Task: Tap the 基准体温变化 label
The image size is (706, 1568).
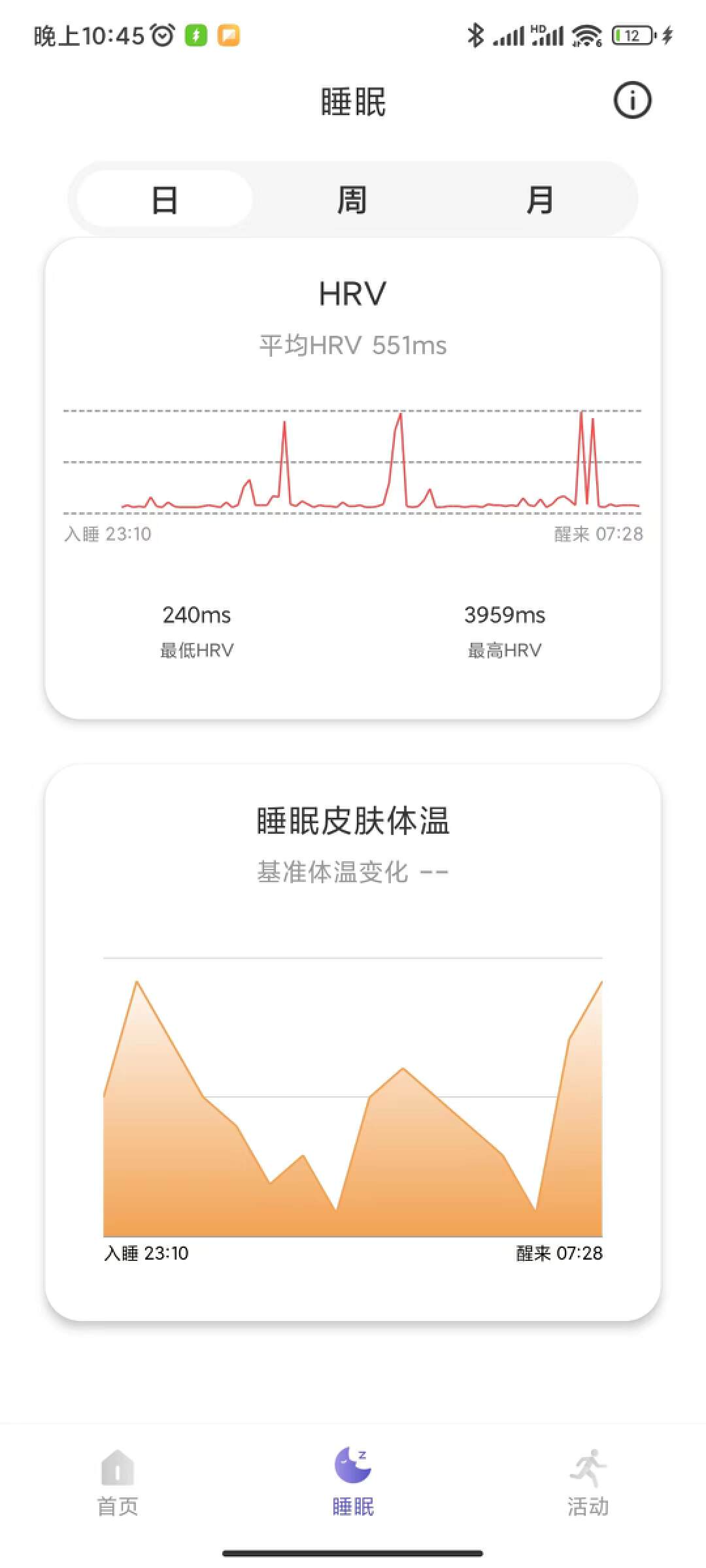Action: point(353,872)
